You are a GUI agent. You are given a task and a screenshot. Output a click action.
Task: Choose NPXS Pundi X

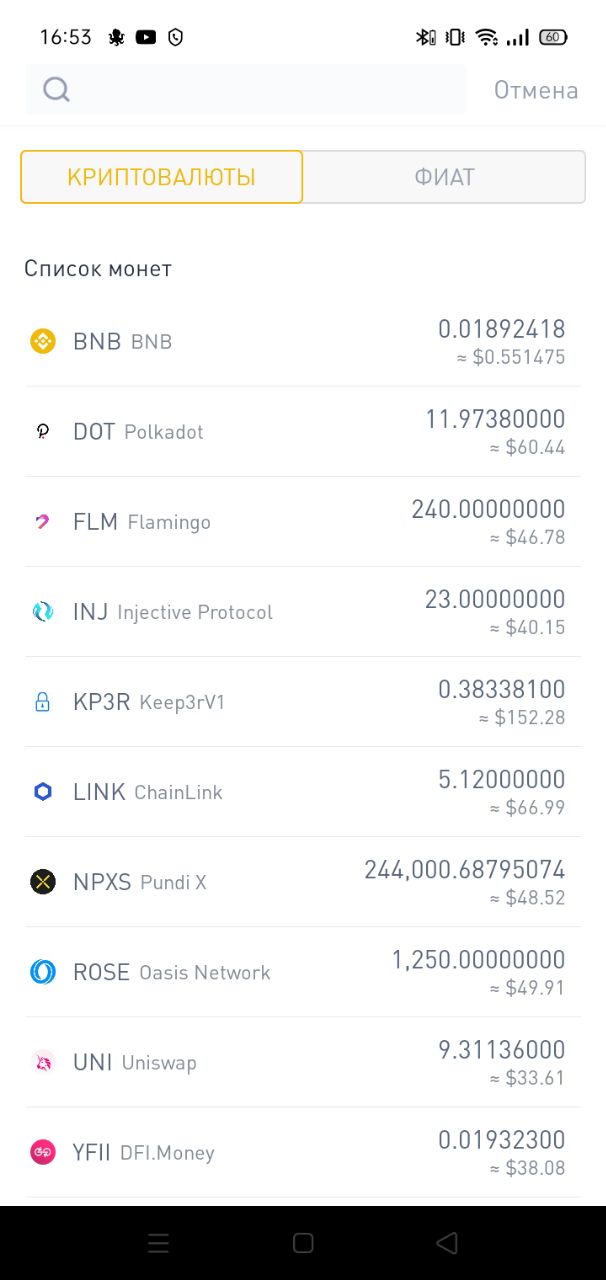(303, 882)
